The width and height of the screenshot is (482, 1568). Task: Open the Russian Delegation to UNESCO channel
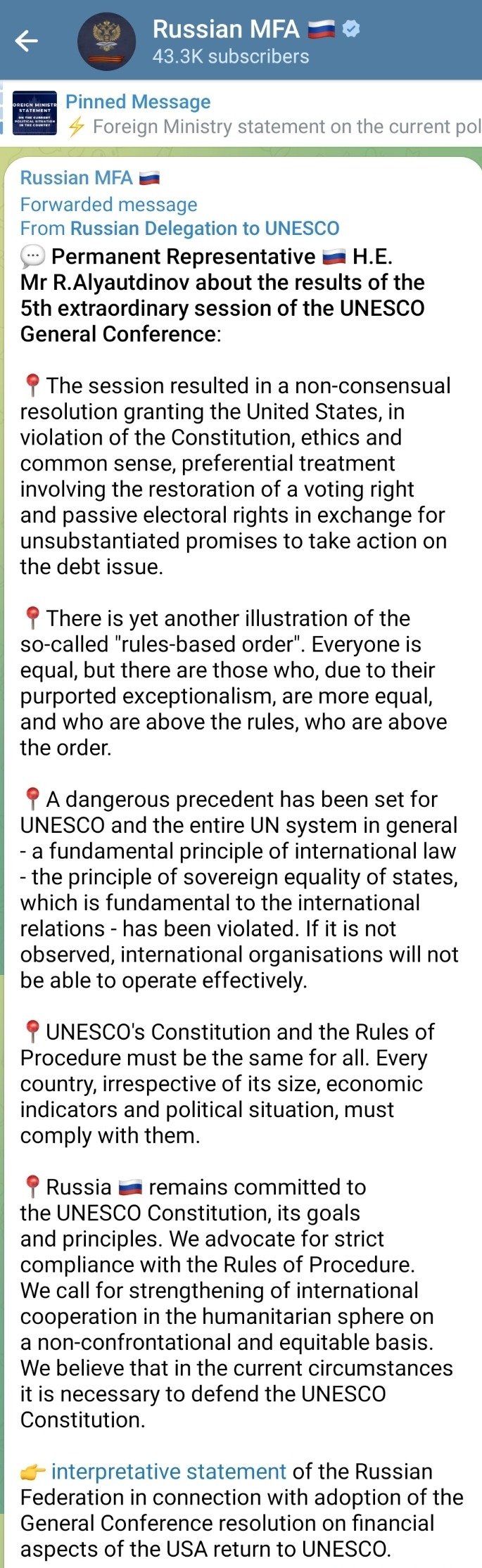click(204, 229)
